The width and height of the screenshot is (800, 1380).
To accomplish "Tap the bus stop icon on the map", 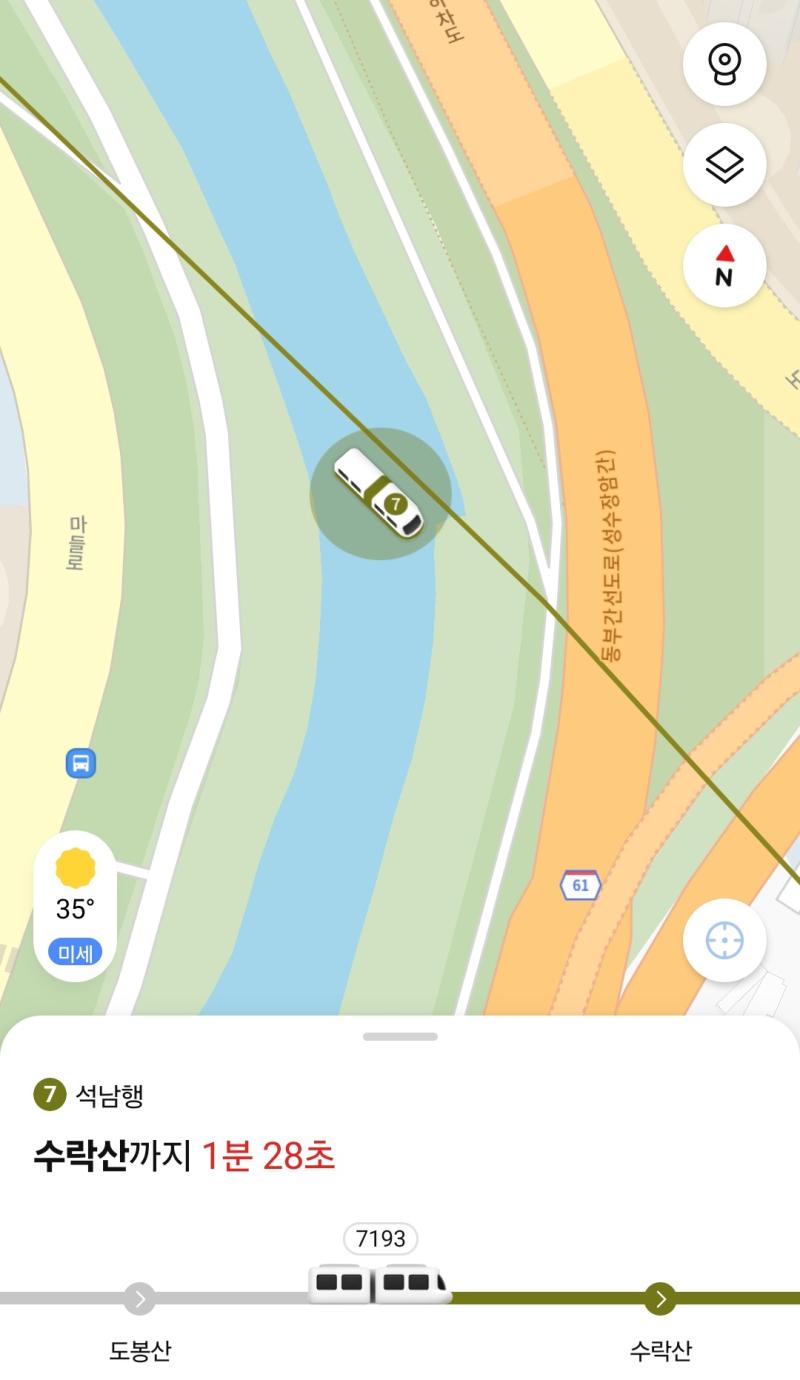I will pyautogui.click(x=81, y=764).
